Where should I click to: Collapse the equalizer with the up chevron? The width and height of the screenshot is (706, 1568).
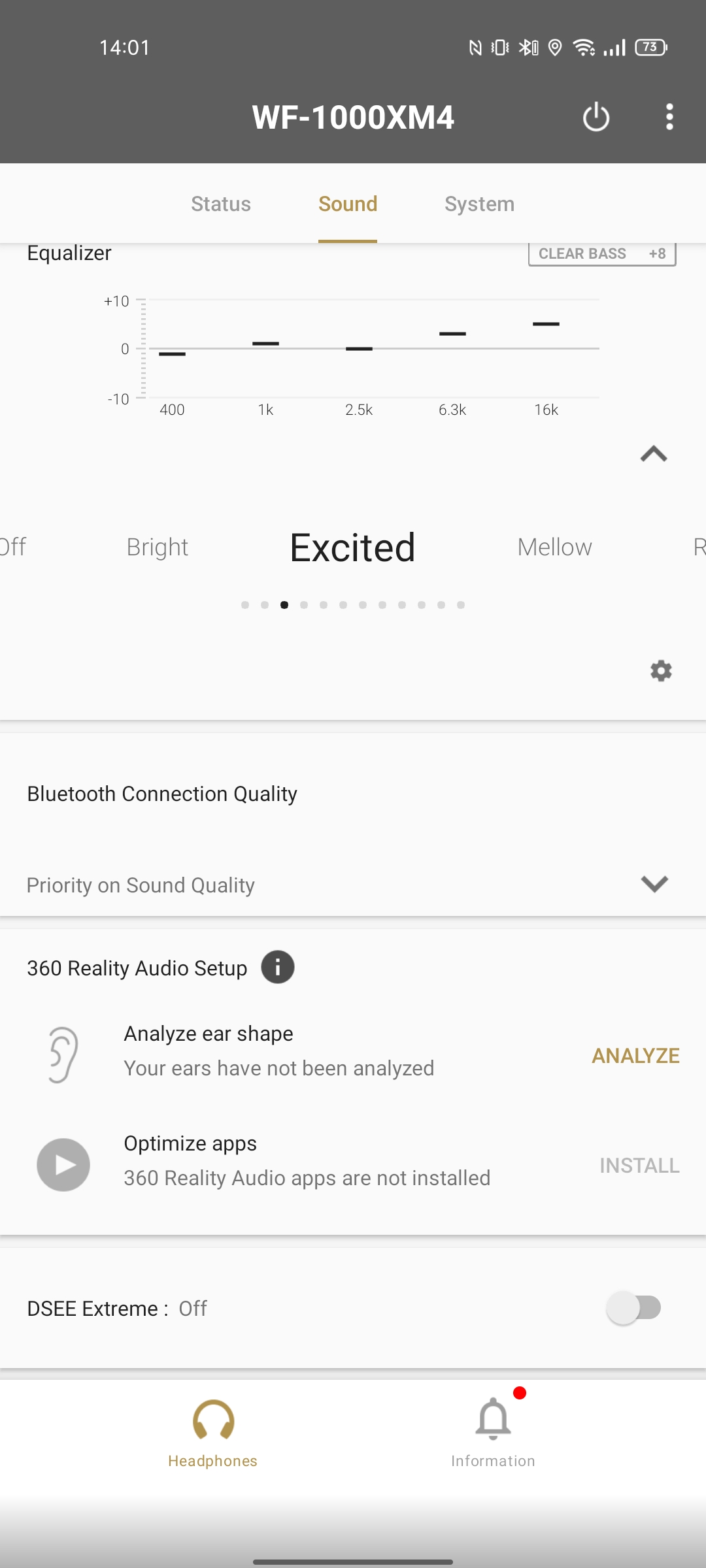[x=654, y=454]
